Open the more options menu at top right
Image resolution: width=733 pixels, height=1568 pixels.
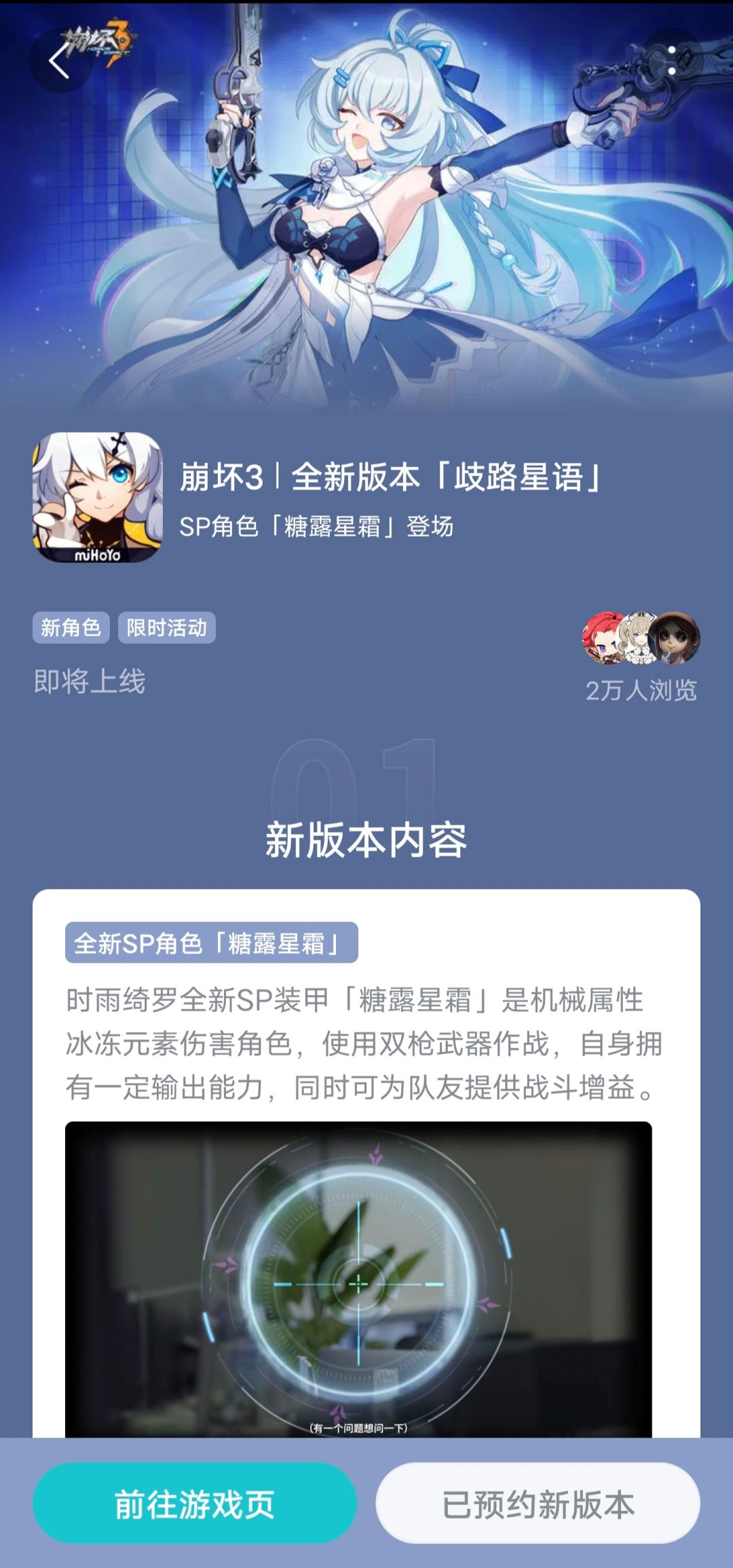(x=672, y=61)
